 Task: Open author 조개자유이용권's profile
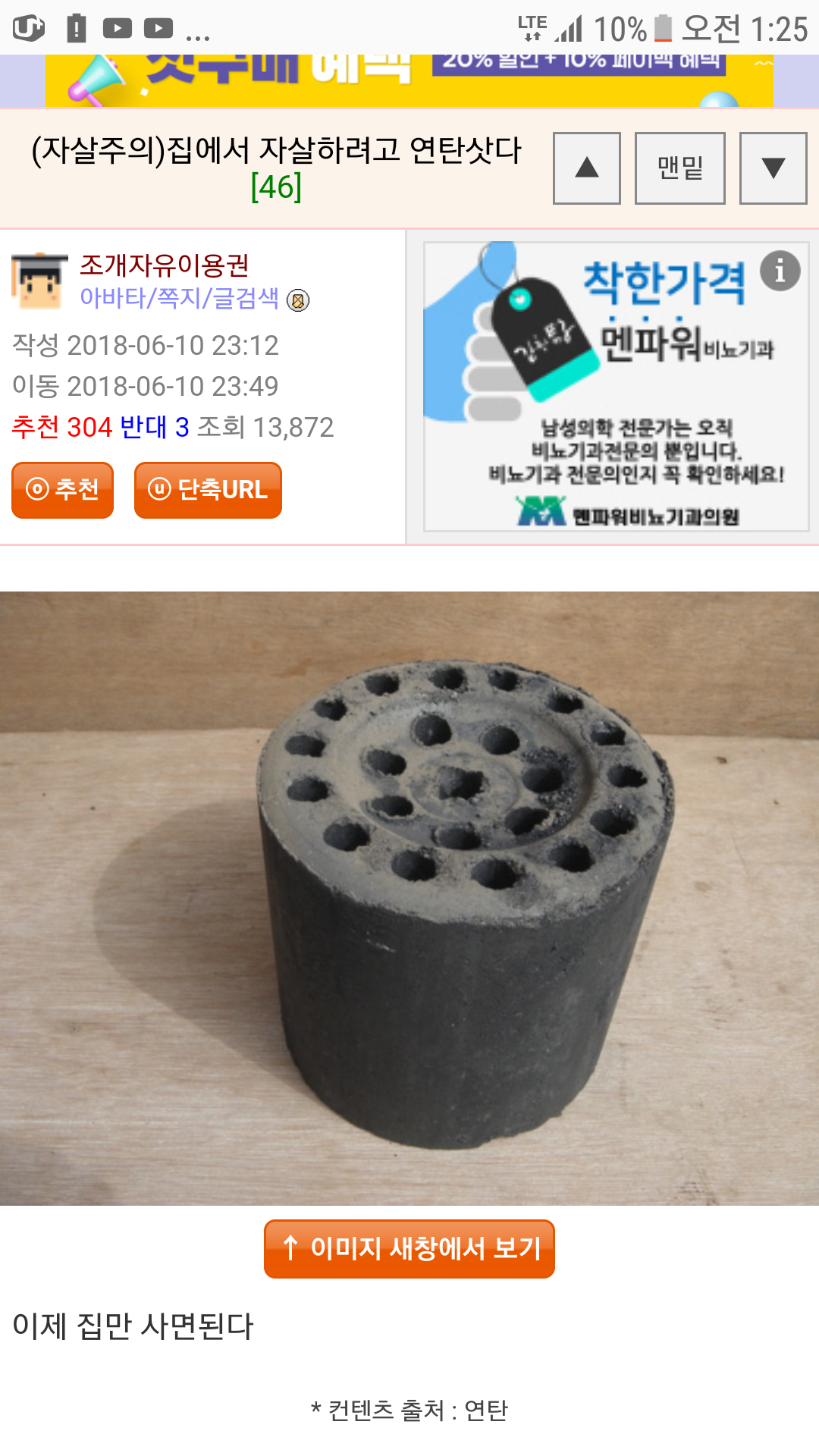click(x=164, y=265)
